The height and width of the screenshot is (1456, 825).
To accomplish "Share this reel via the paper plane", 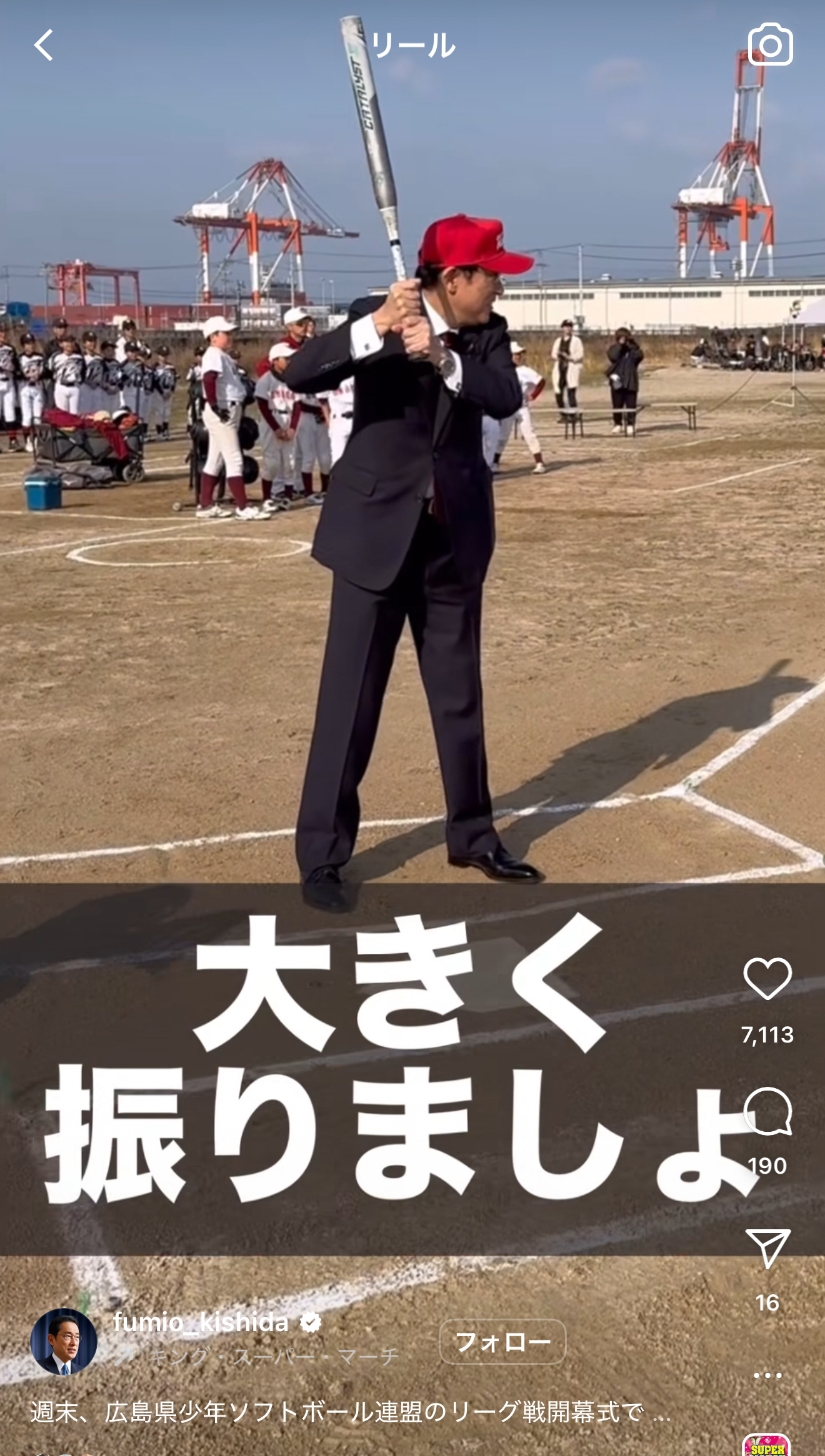I will [767, 1249].
